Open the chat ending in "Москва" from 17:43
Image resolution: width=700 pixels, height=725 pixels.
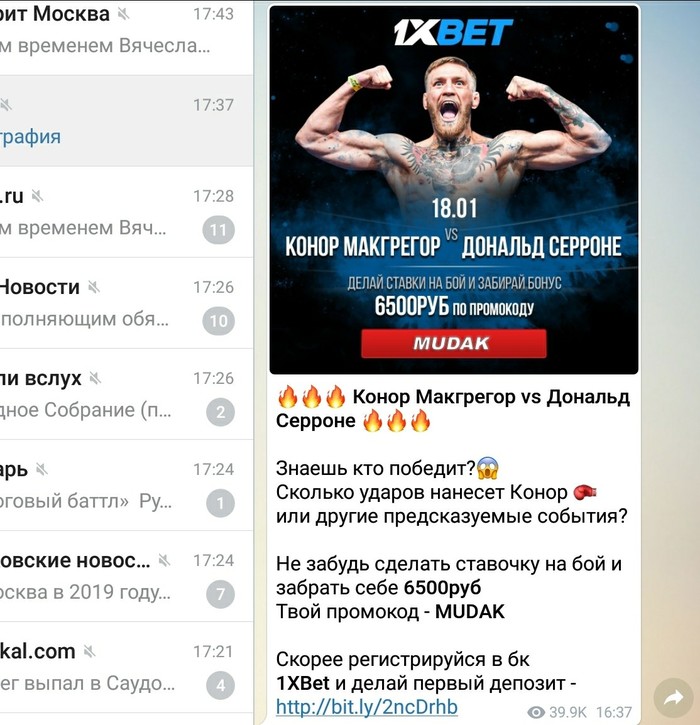120,30
